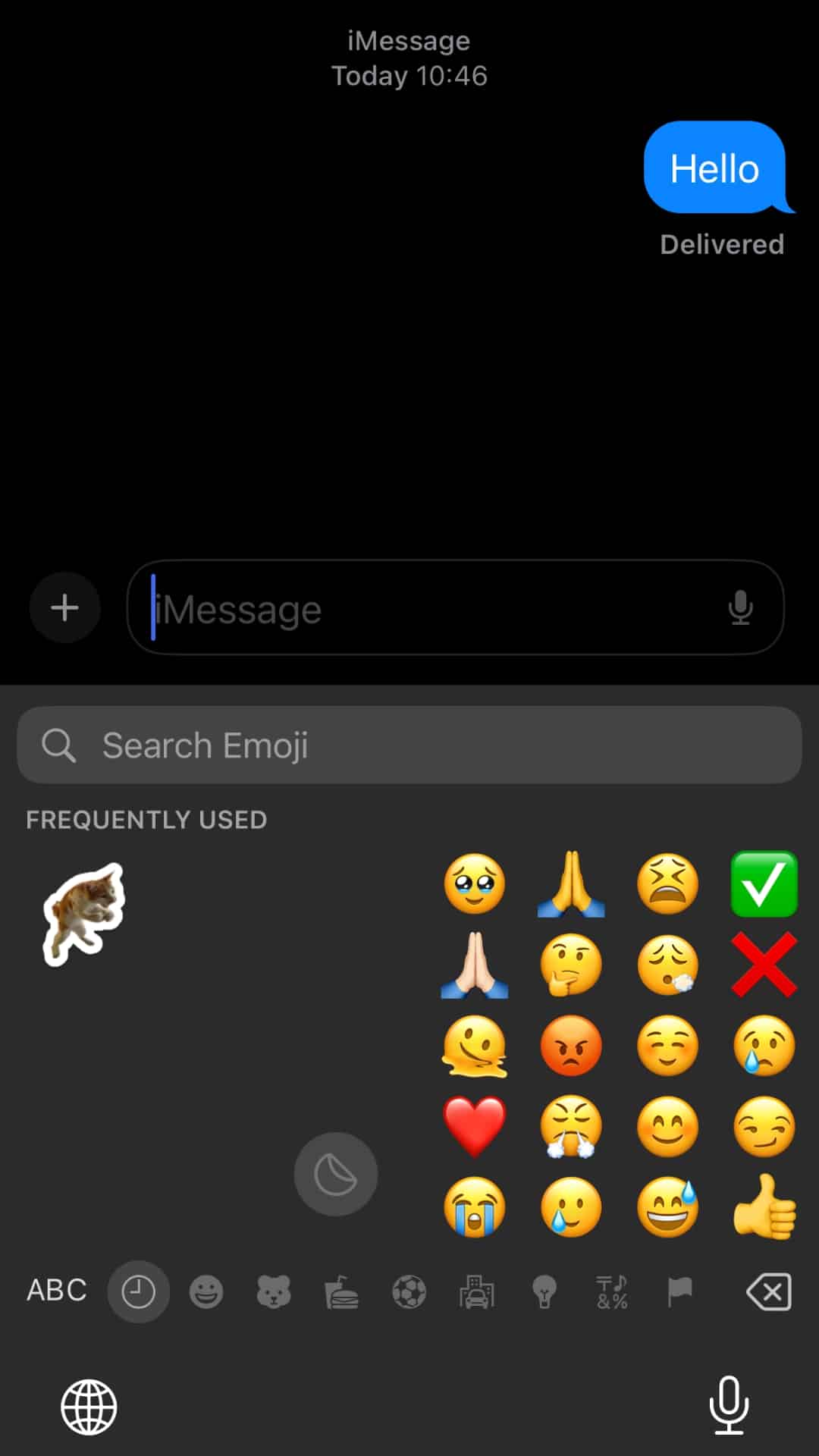The image size is (819, 1456).
Task: Insert the green check mark emoji
Action: (x=764, y=884)
